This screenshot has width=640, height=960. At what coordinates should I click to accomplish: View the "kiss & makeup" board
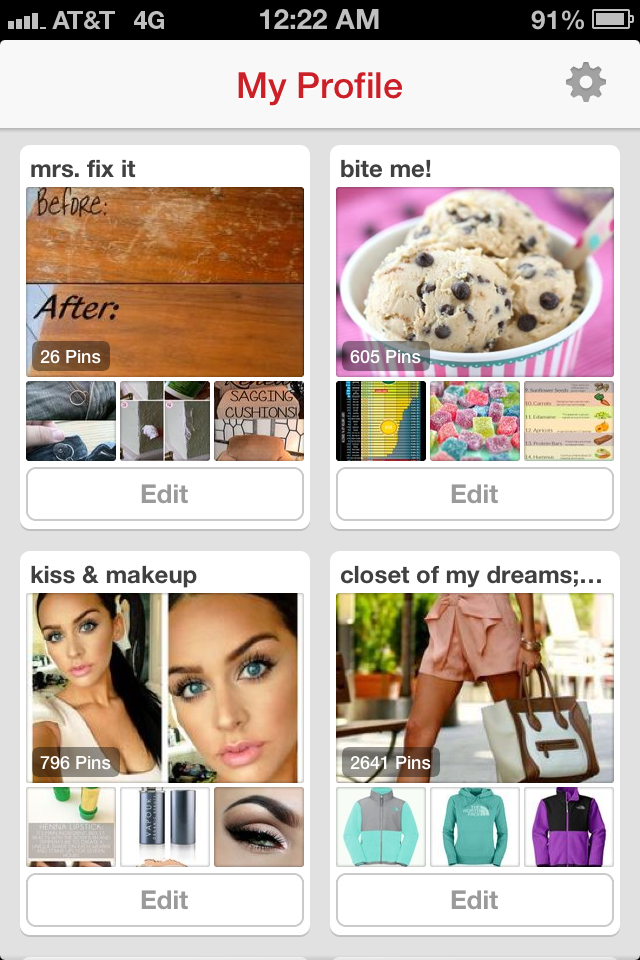pyautogui.click(x=165, y=687)
